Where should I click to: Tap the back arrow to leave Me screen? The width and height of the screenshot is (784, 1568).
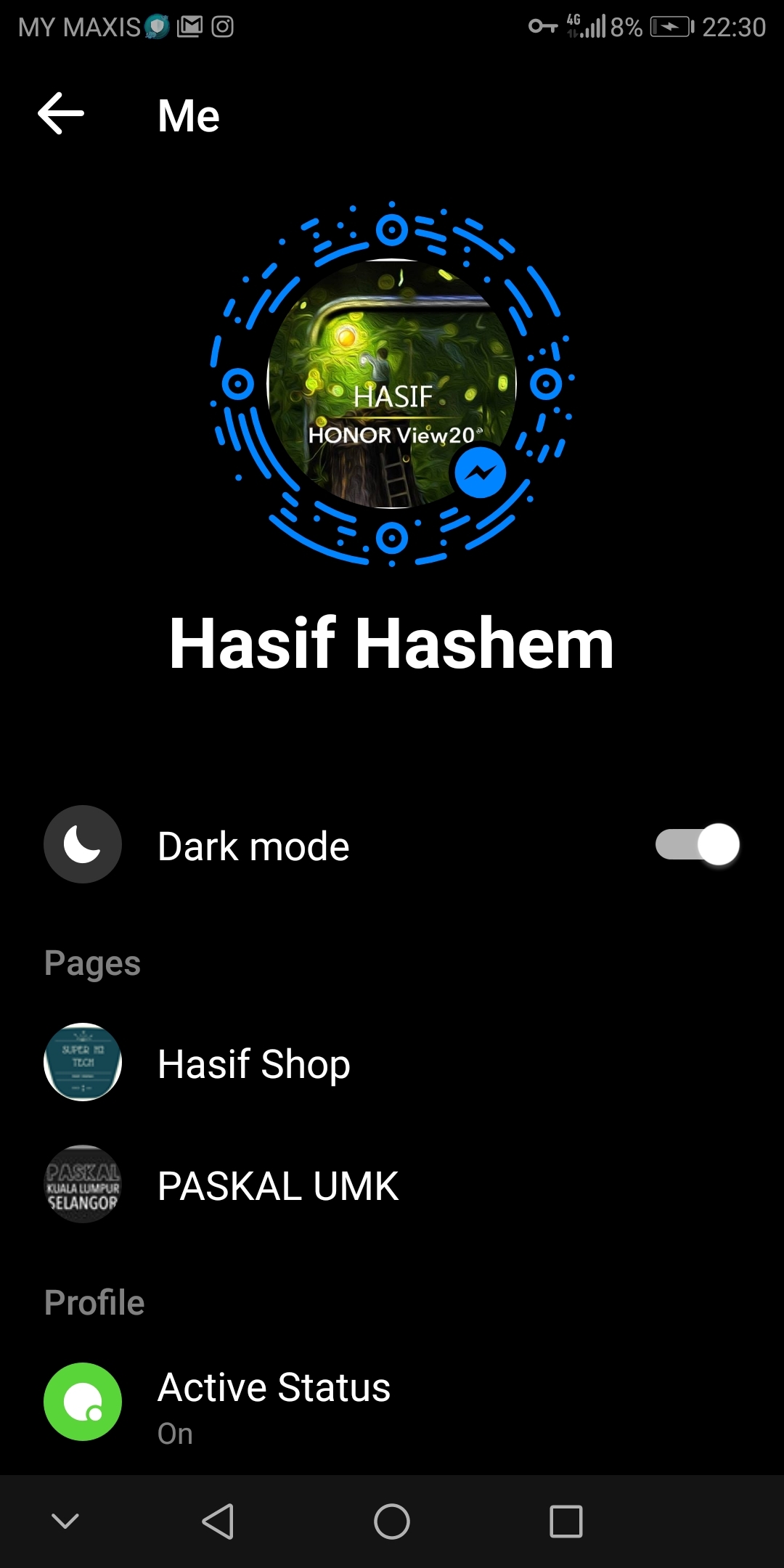pos(62,113)
